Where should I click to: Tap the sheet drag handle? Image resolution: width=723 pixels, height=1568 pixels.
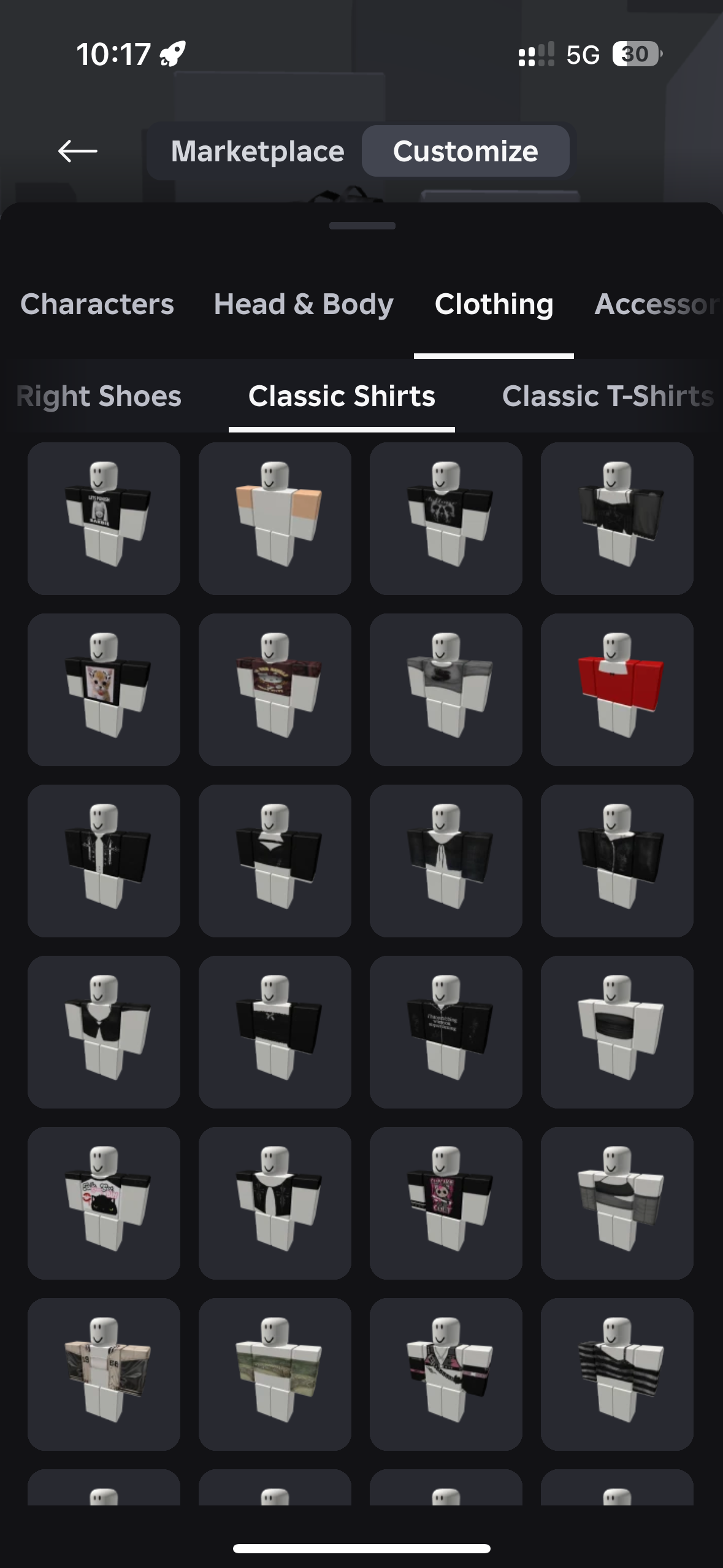[362, 226]
